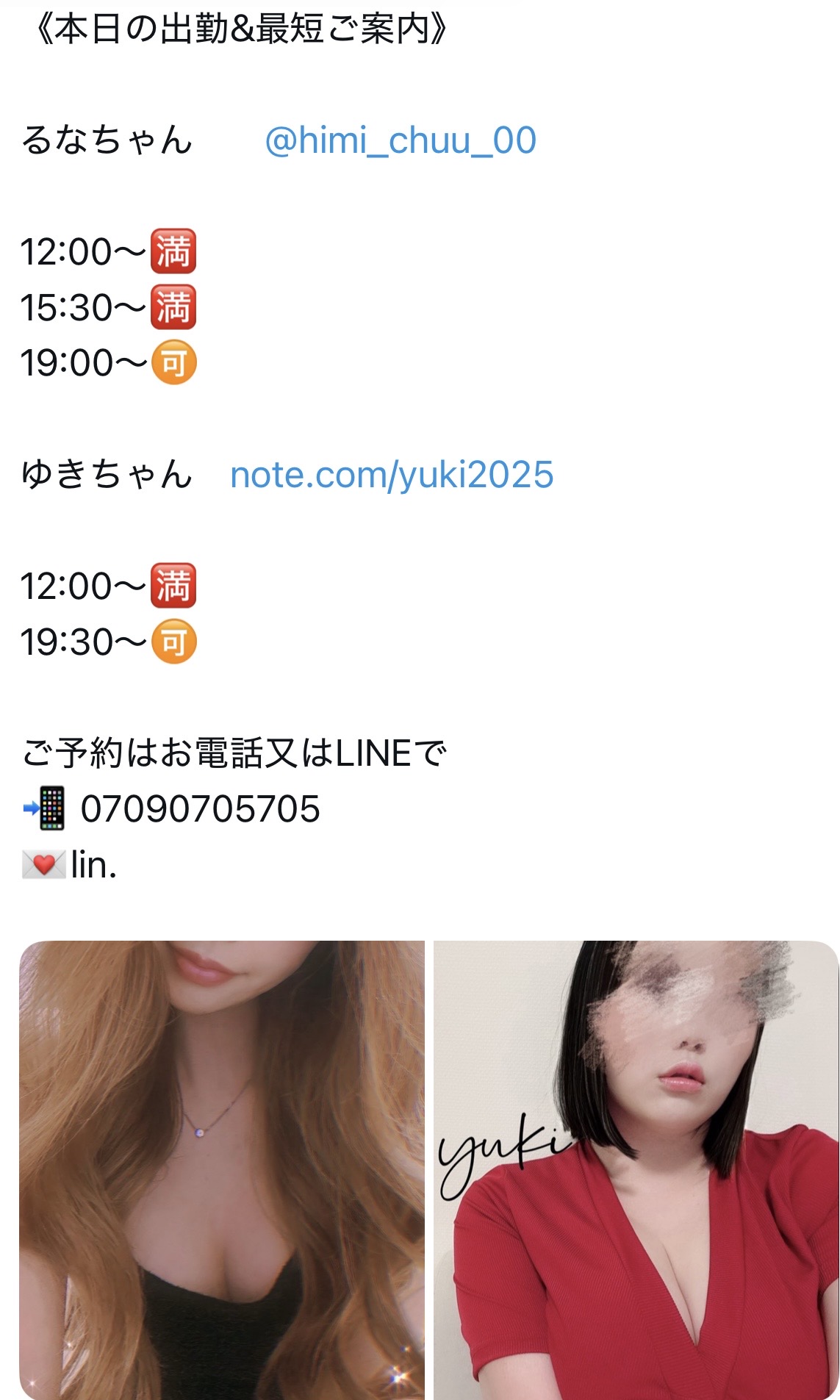
Task: Open the @himi_chuu_00 profile mention
Action: point(401,140)
